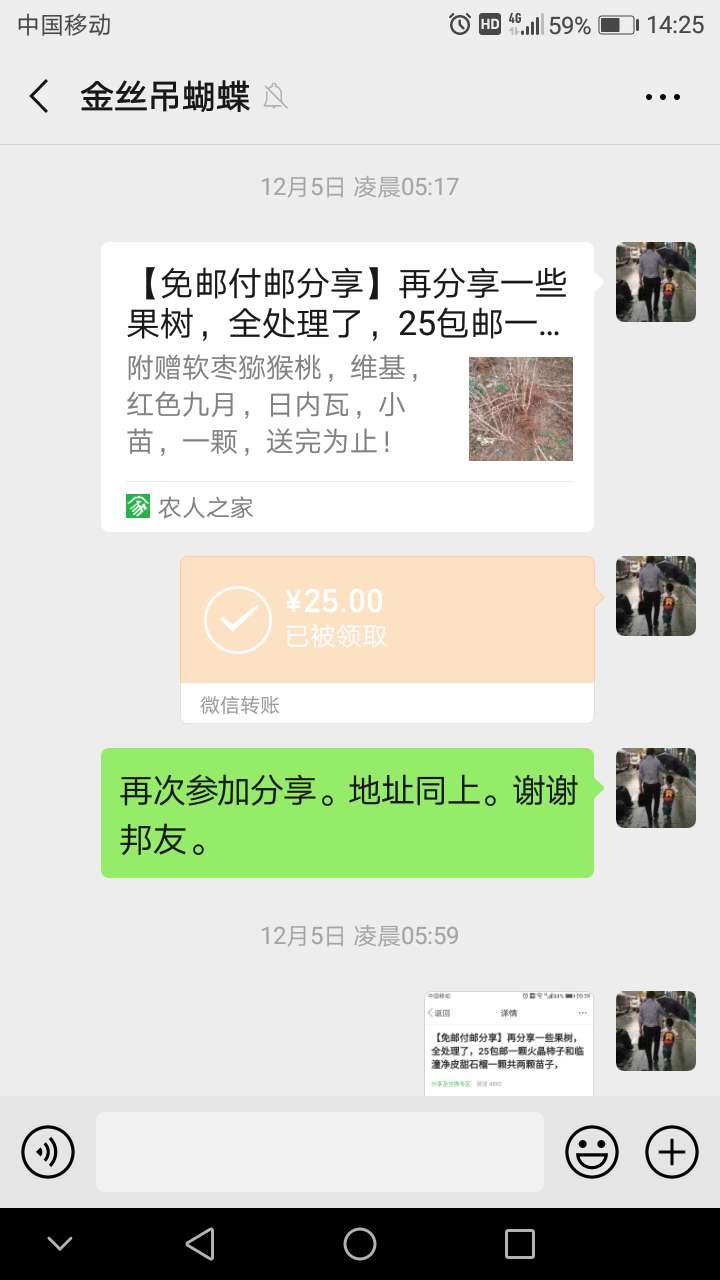
Task: Open the ¥25.00 transfer message
Action: click(x=388, y=639)
